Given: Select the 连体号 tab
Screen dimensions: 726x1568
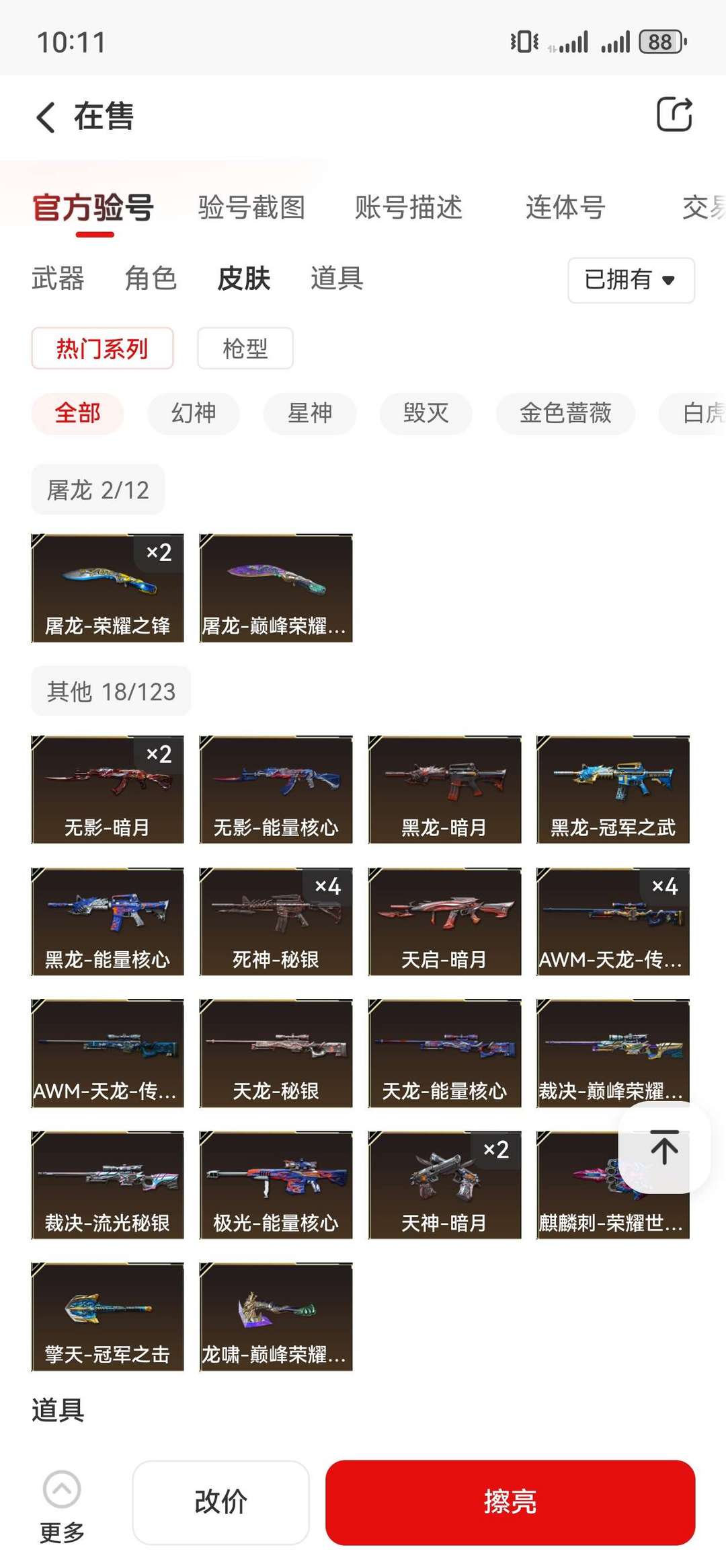Looking at the screenshot, I should (x=565, y=207).
